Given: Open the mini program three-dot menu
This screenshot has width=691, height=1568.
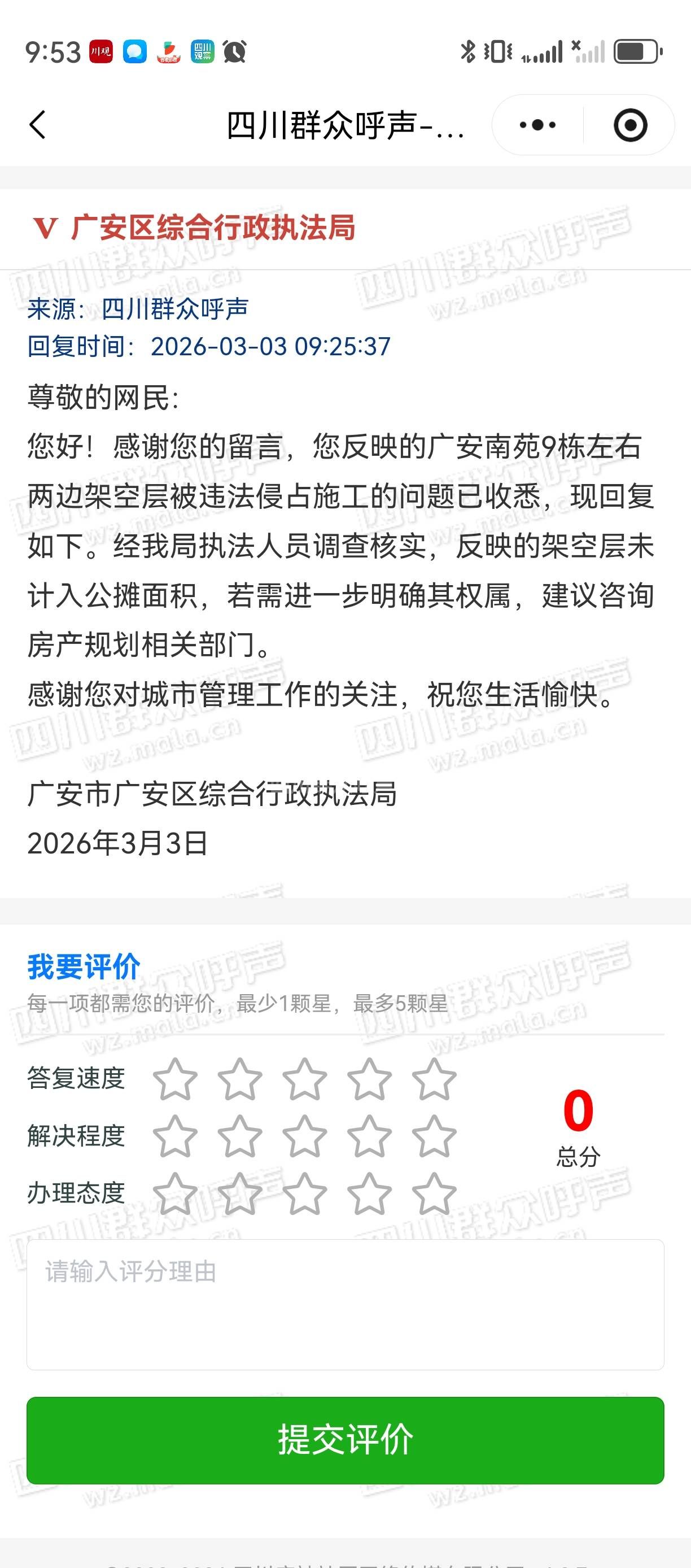Looking at the screenshot, I should point(537,125).
